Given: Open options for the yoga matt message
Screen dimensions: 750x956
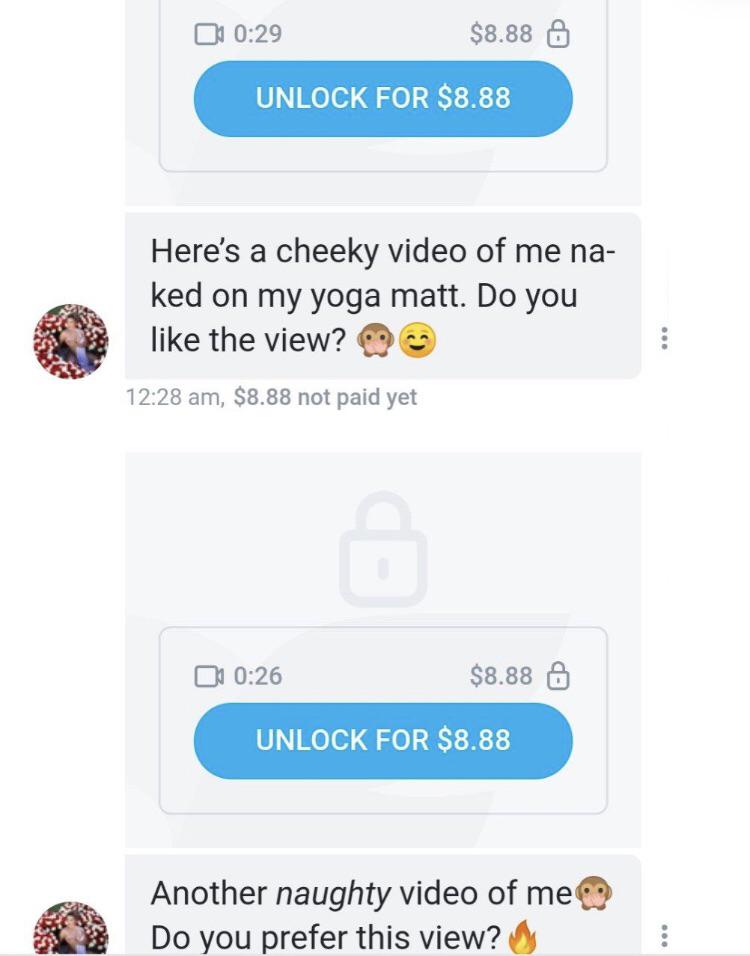Looking at the screenshot, I should [x=663, y=340].
